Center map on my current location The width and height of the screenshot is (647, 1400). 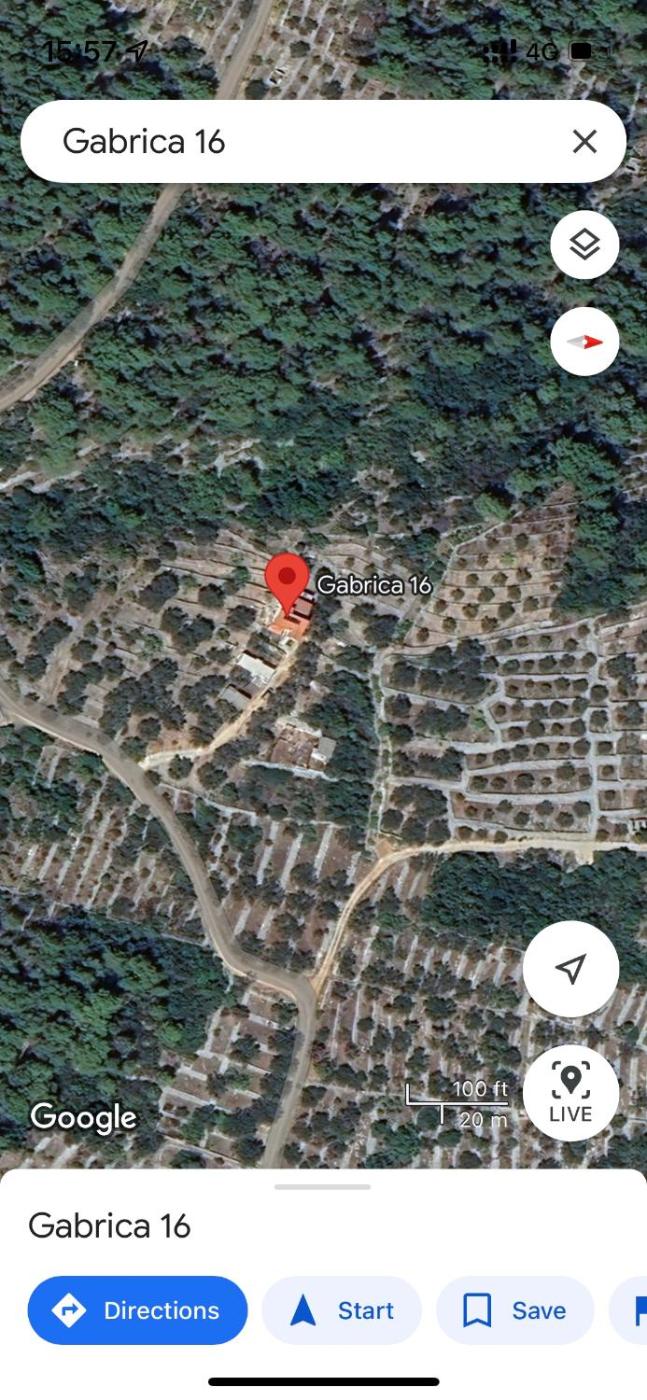pyautogui.click(x=570, y=968)
